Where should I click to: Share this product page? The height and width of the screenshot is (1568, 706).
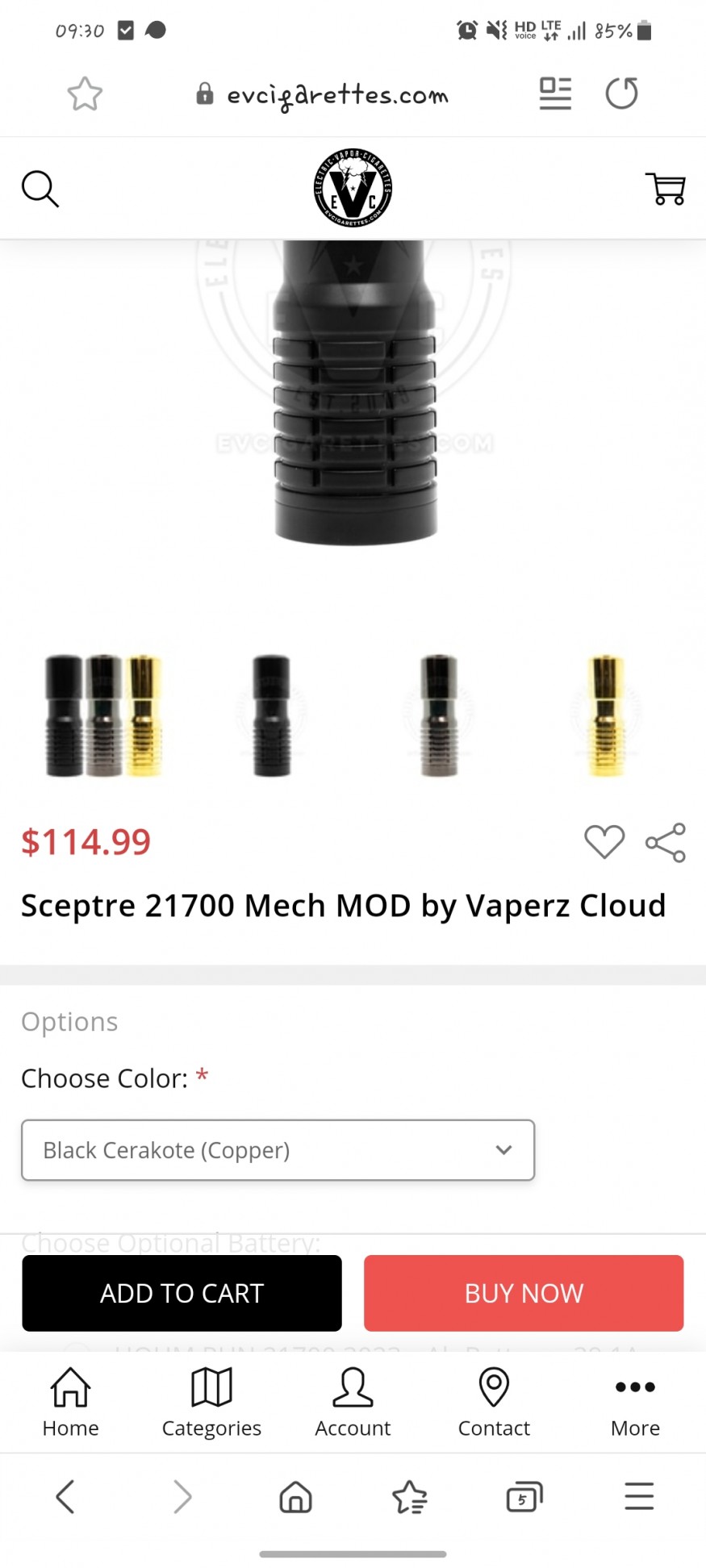(x=666, y=843)
